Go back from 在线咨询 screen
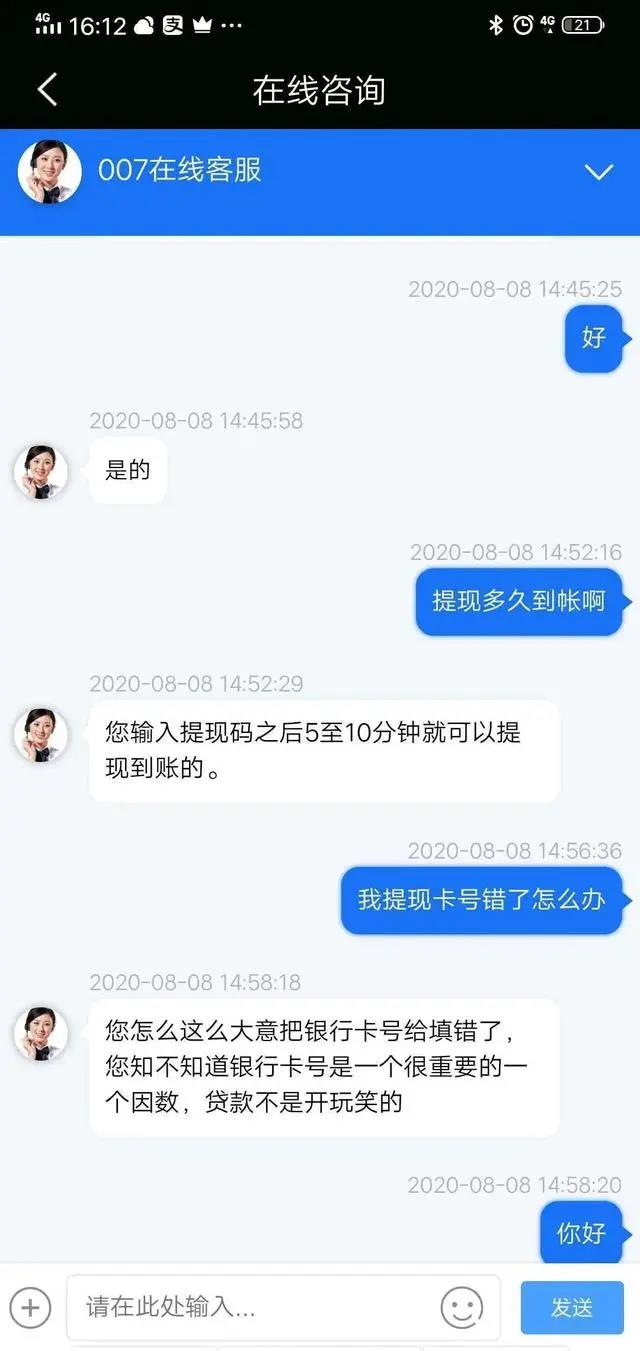The width and height of the screenshot is (640, 1351). [47, 90]
